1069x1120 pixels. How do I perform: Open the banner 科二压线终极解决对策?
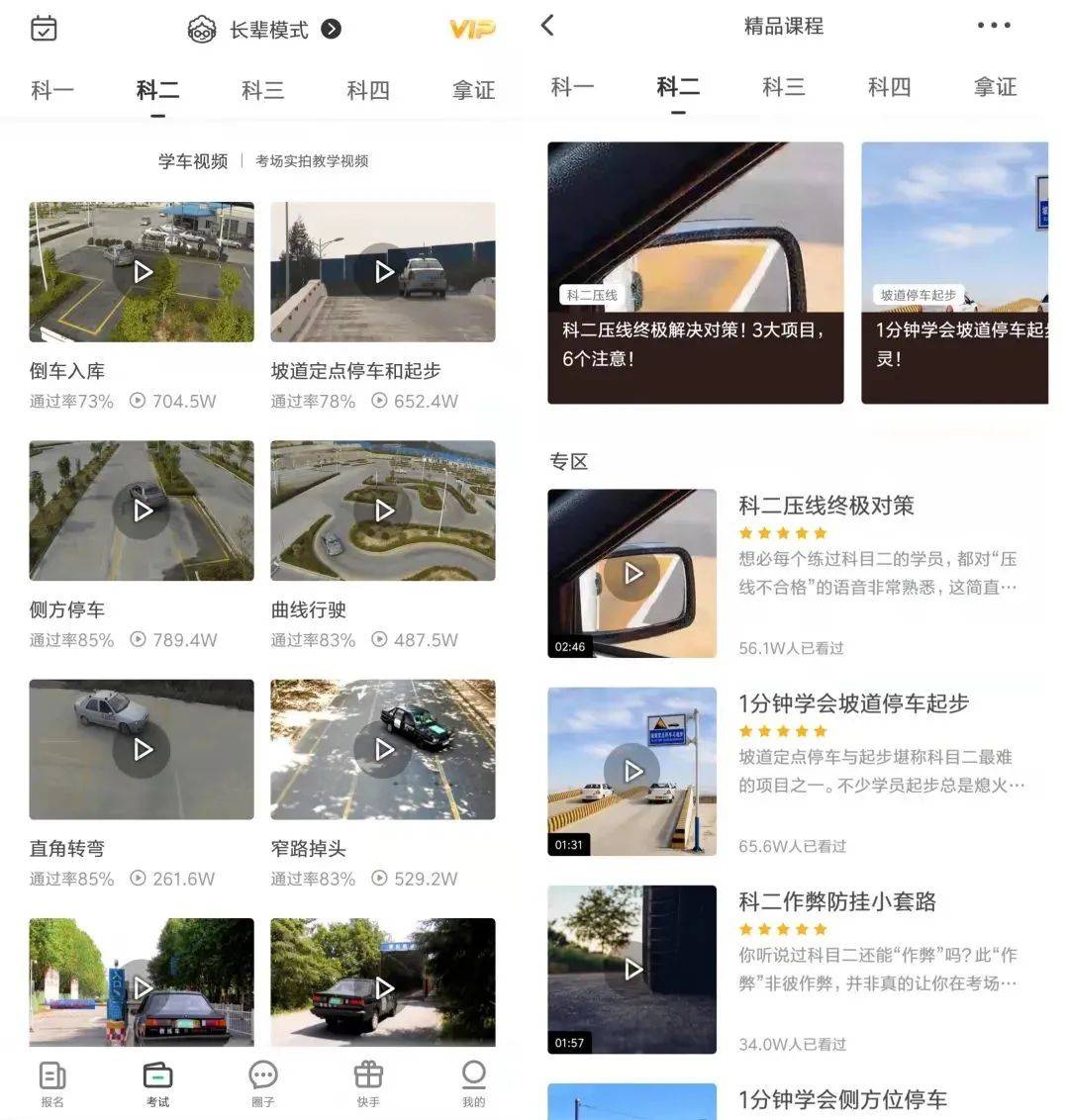pyautogui.click(x=695, y=273)
